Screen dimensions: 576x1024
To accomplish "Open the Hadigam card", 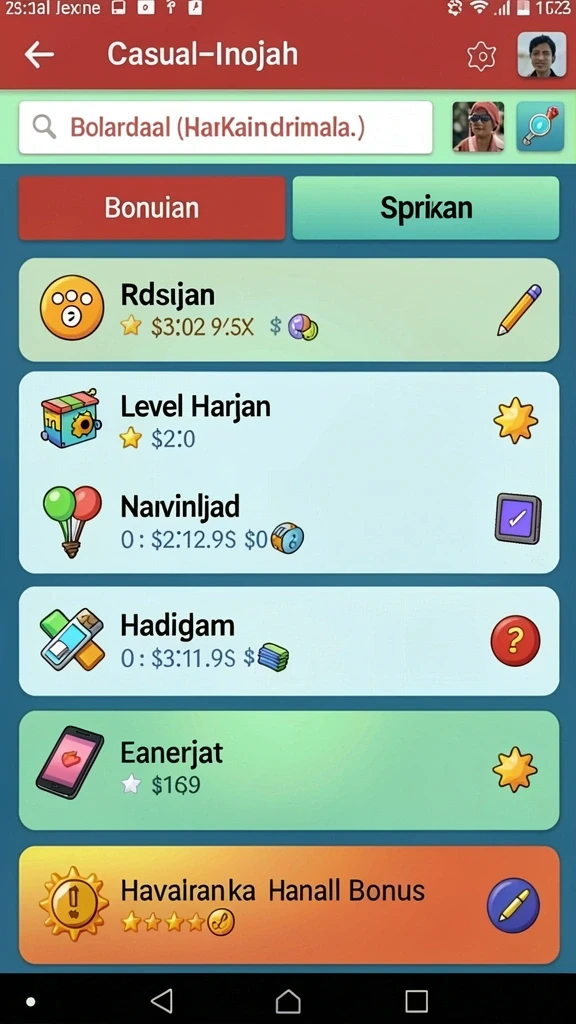I will pyautogui.click(x=289, y=641).
